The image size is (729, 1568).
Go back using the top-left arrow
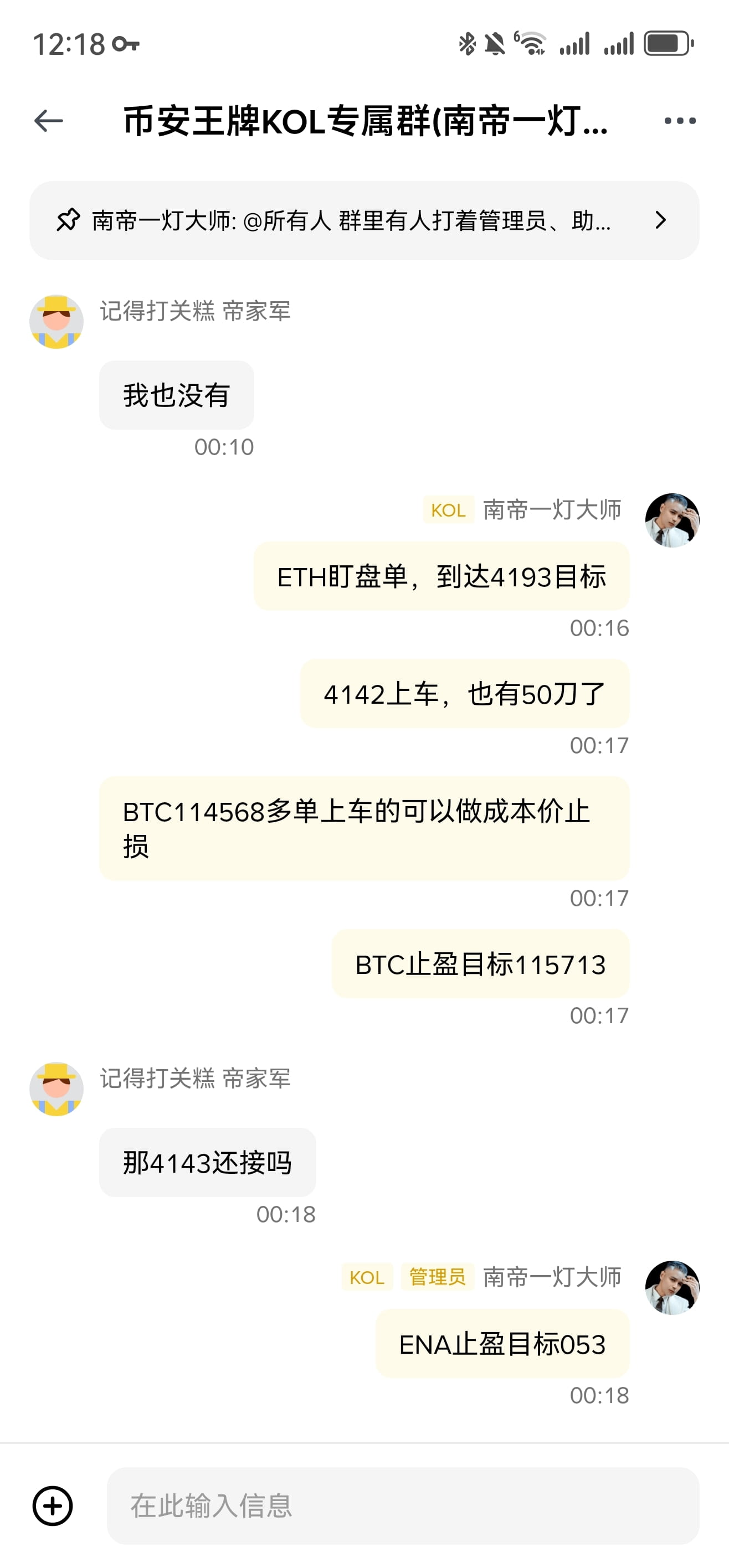[49, 121]
